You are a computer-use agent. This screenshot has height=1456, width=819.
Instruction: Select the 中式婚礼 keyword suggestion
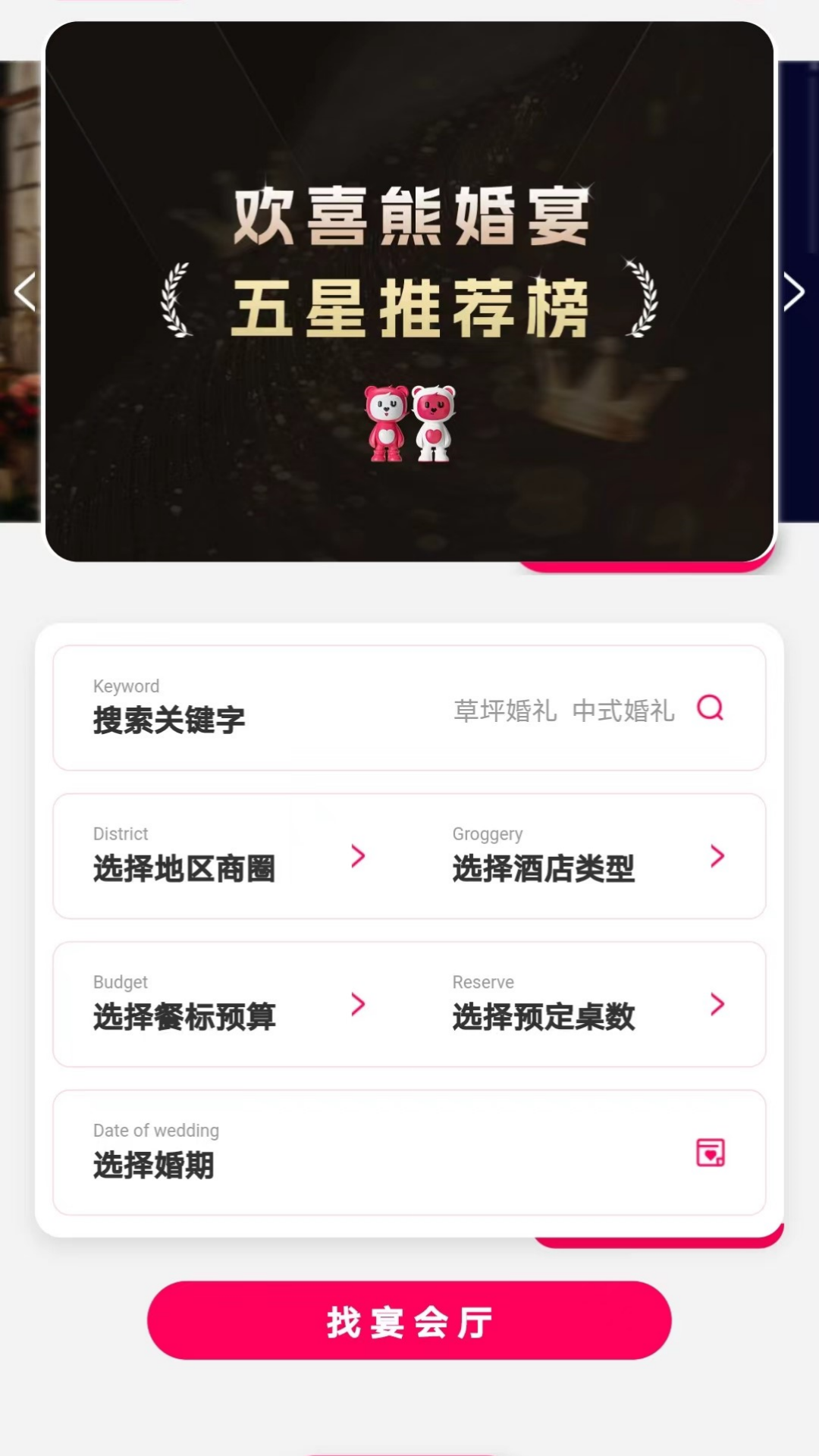point(623,711)
